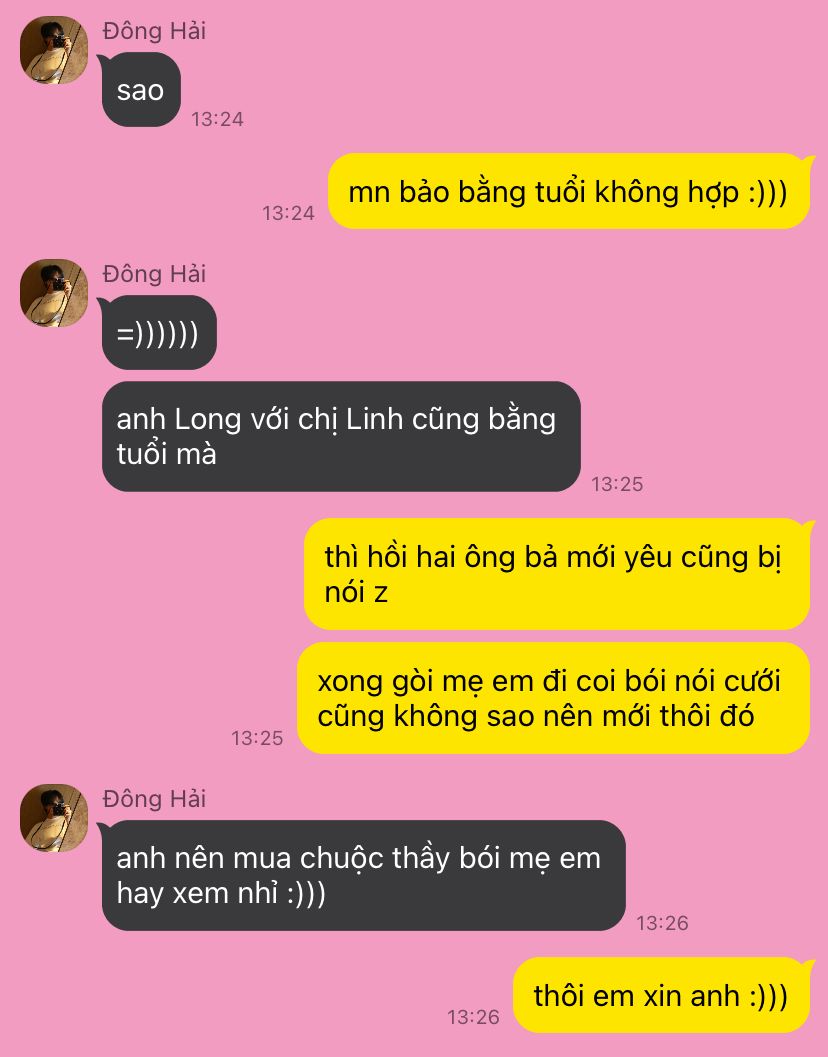The height and width of the screenshot is (1057, 828).
Task: View Đông Hải's profile from the 'anh nên mua chuộc' message
Action: (54, 818)
